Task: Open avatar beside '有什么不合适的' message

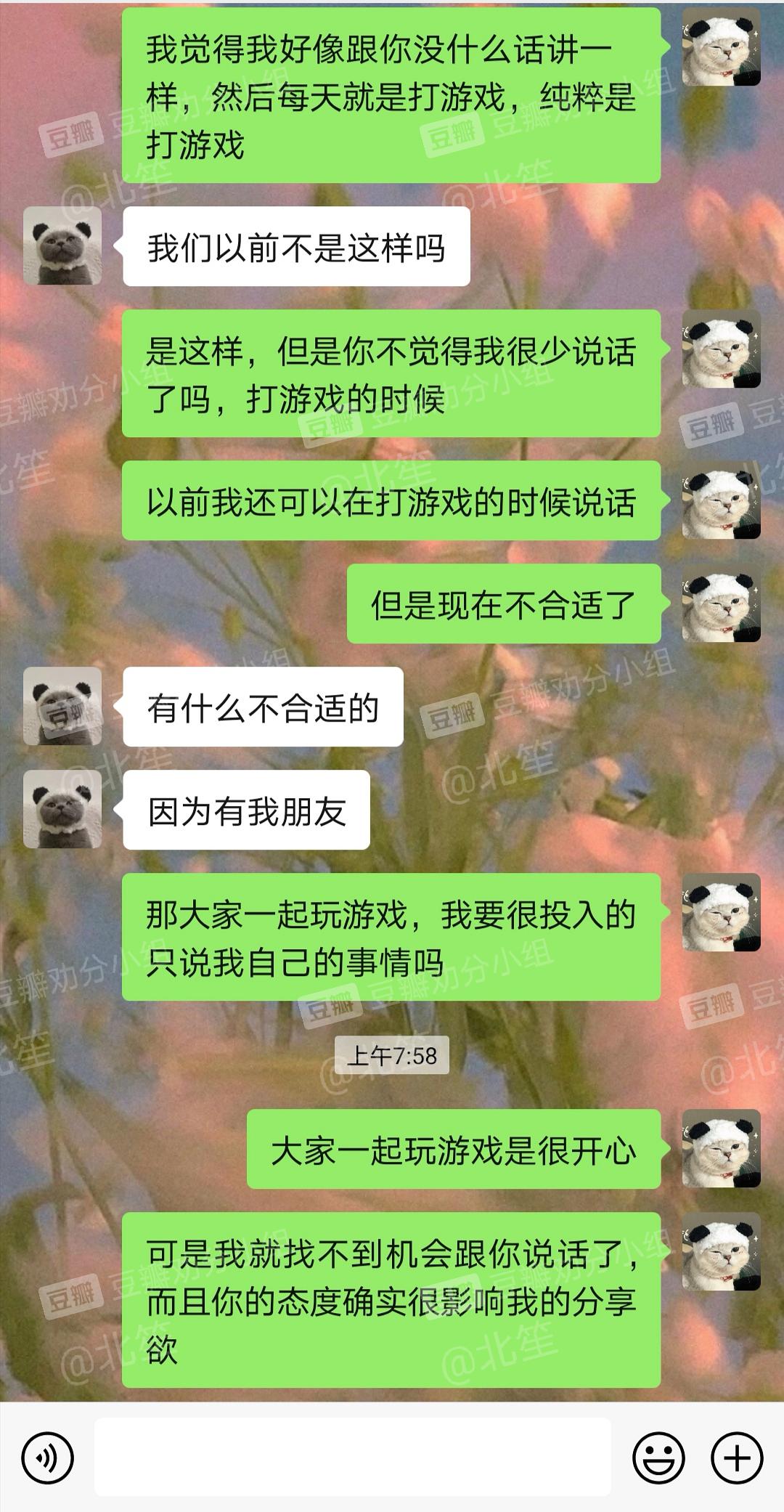Action: [62, 706]
